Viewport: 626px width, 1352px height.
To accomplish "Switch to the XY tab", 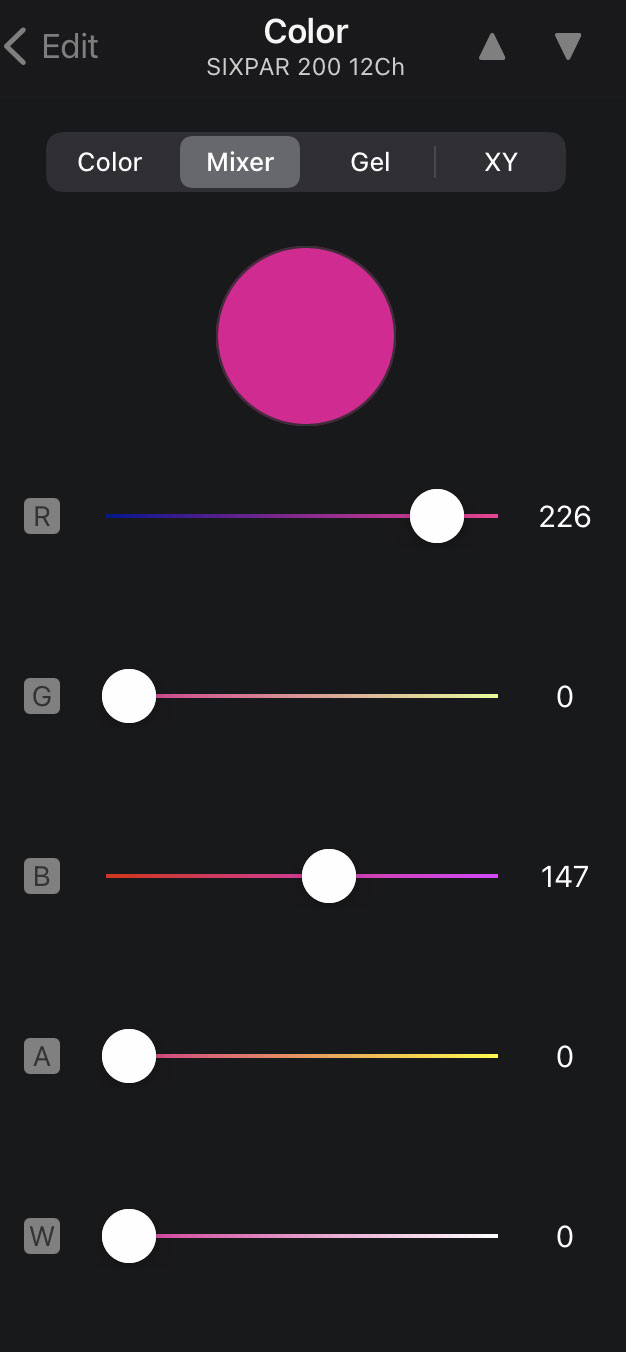I will pos(500,162).
